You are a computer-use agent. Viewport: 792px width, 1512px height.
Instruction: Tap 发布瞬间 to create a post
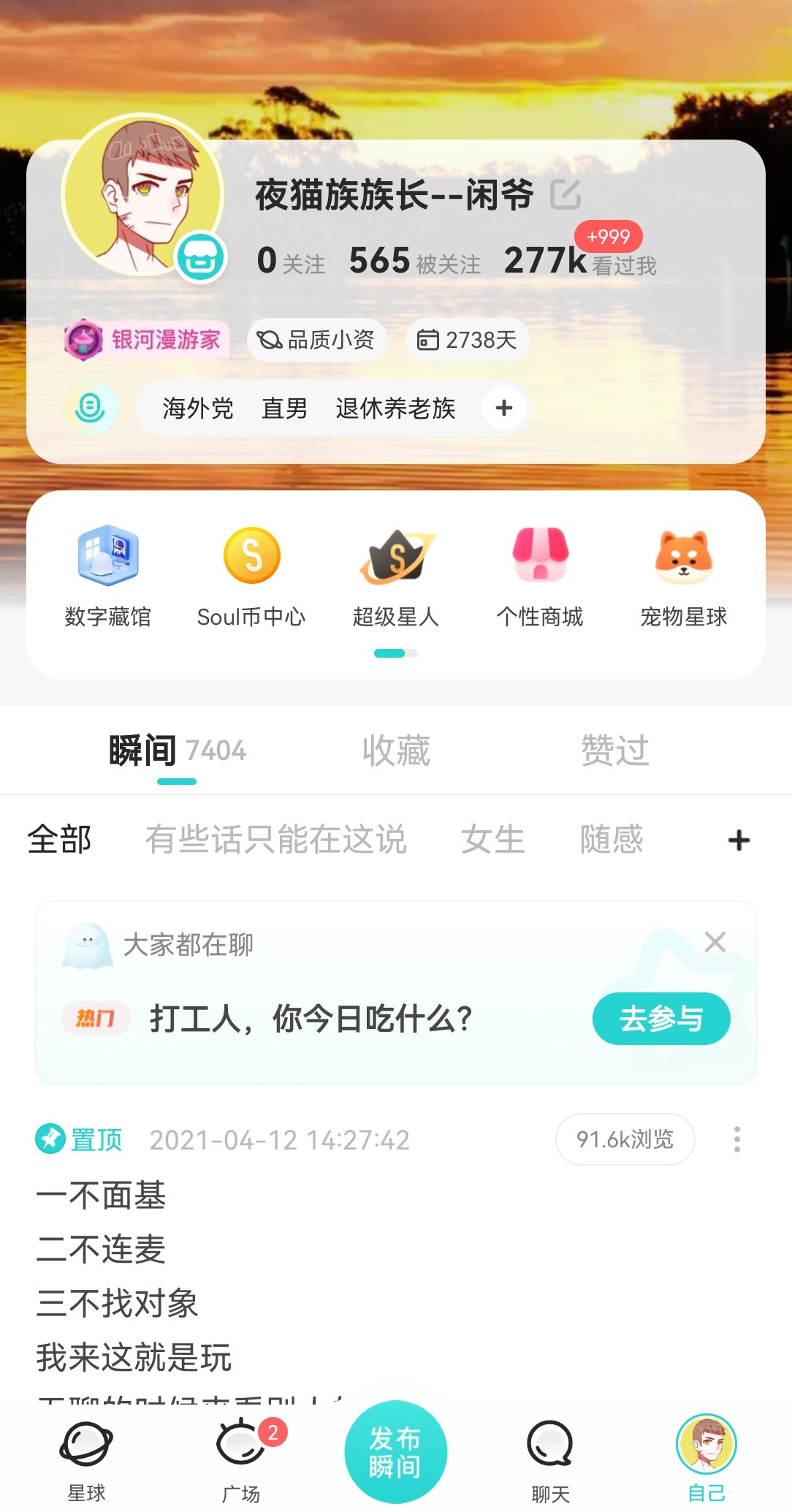pos(395,1451)
